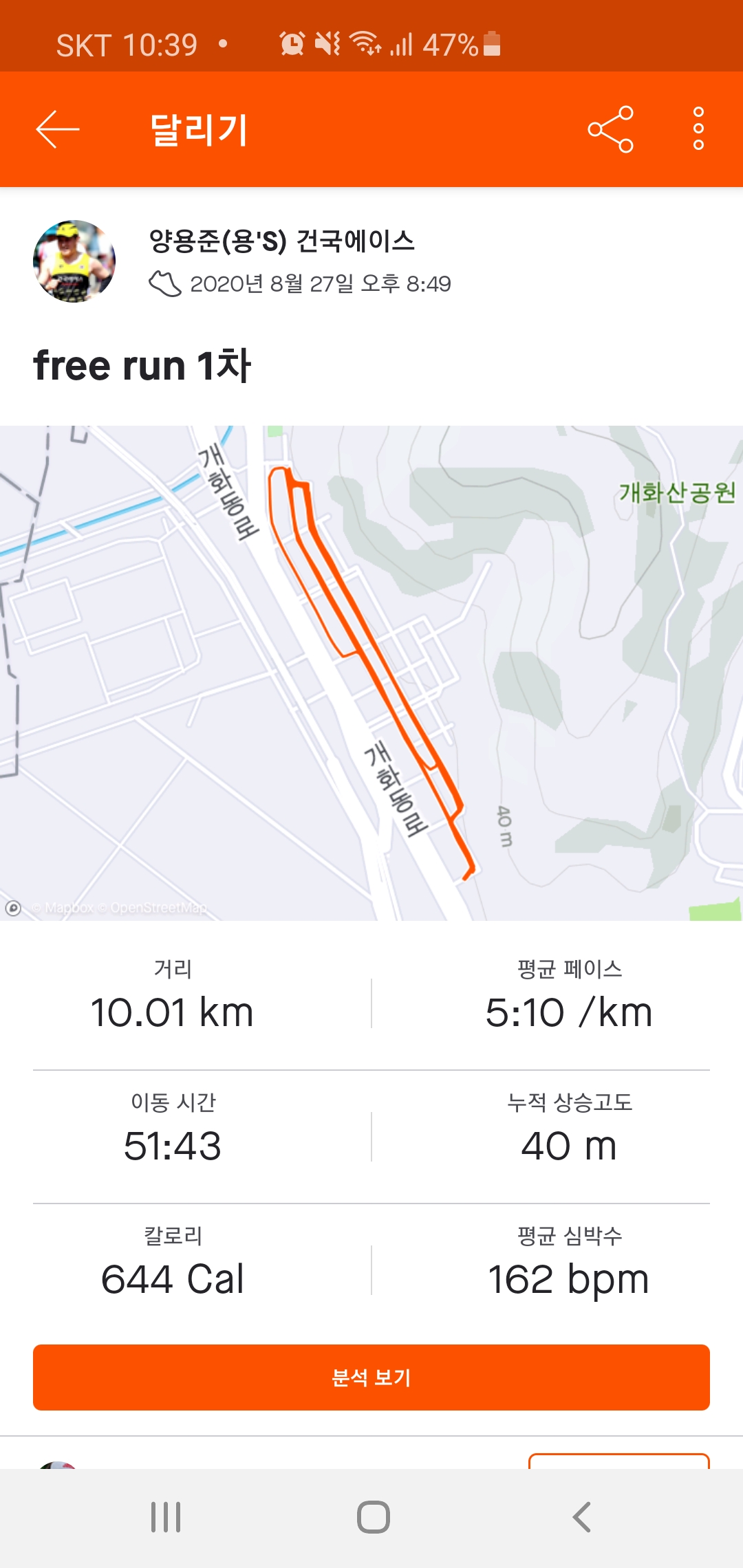Open the system recent apps view
Image resolution: width=743 pixels, height=1568 pixels.
pos(166,1516)
